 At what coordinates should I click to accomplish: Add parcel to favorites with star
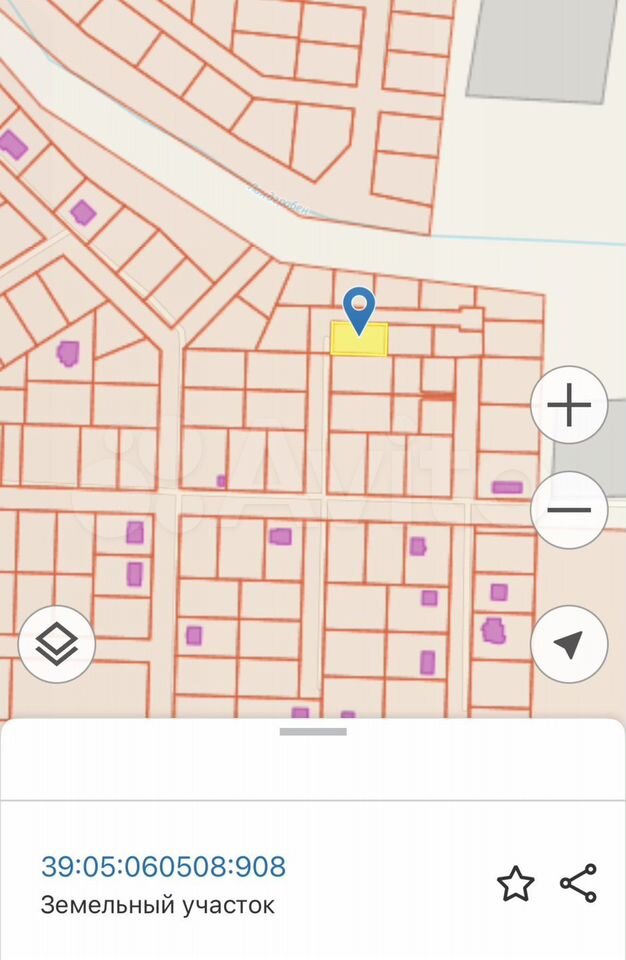click(515, 883)
